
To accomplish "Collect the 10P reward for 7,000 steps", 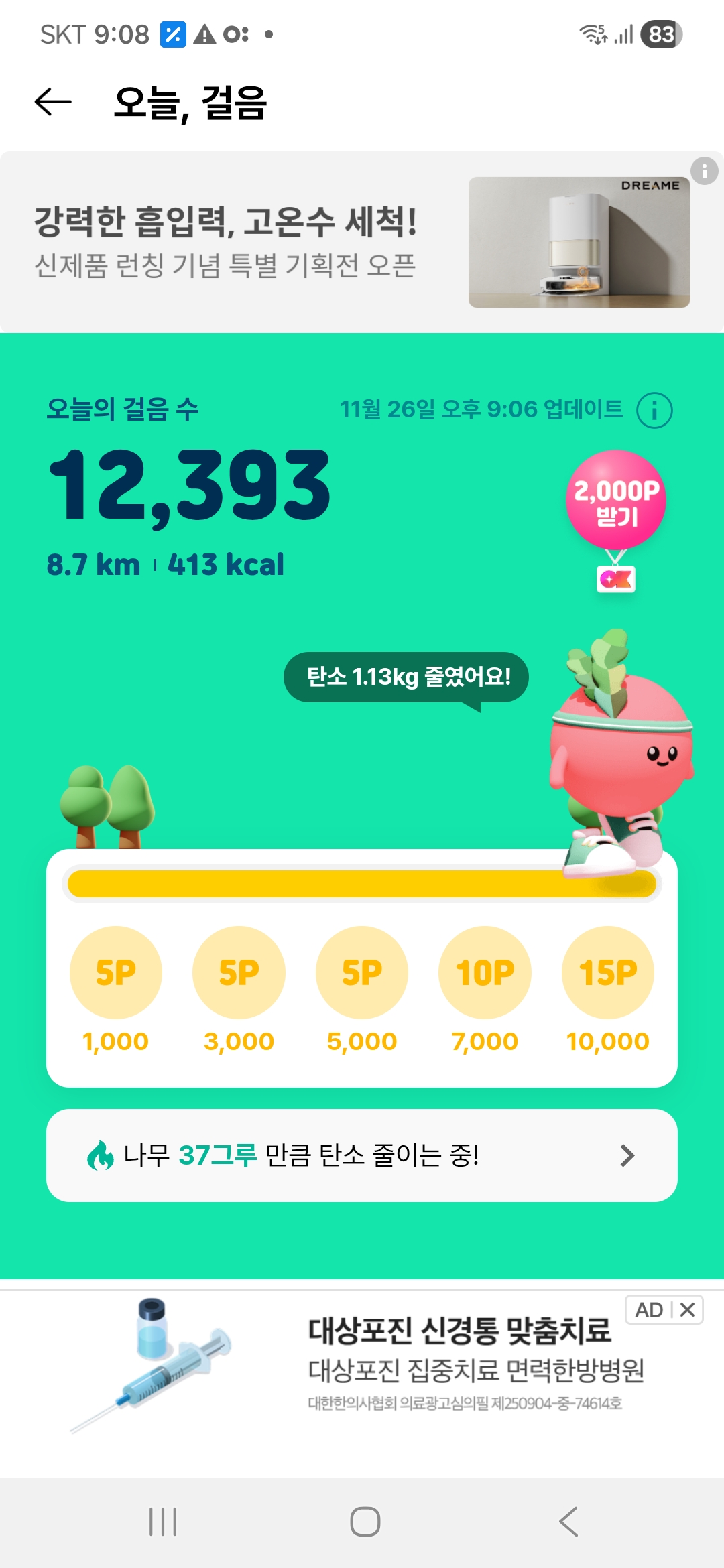I will coord(485,972).
